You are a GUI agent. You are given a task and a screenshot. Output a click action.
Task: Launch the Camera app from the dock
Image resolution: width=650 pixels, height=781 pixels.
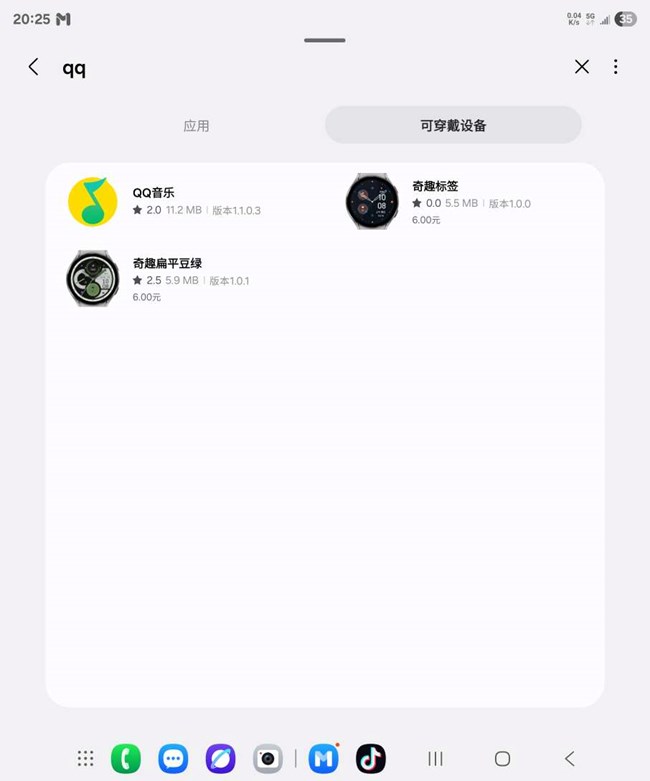tap(267, 758)
